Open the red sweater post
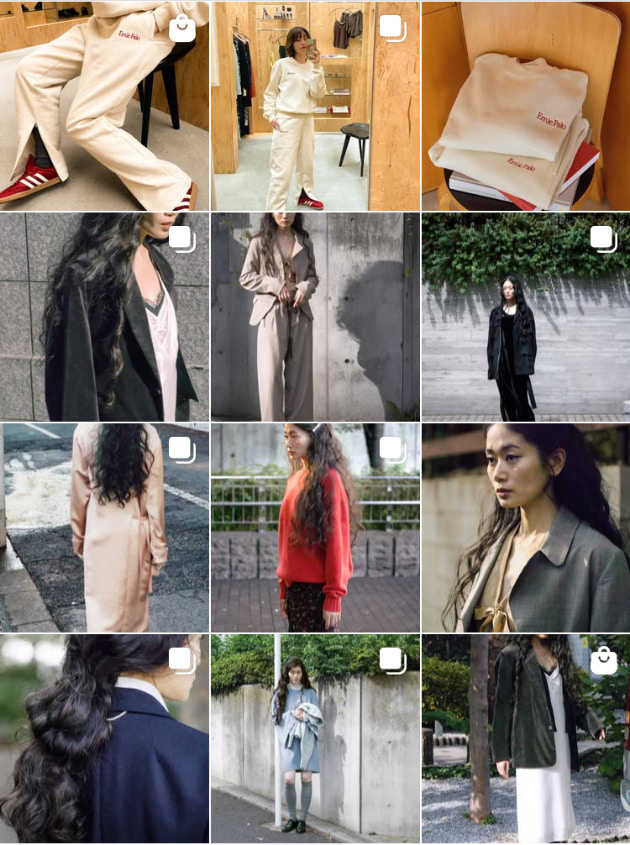 click(x=315, y=527)
